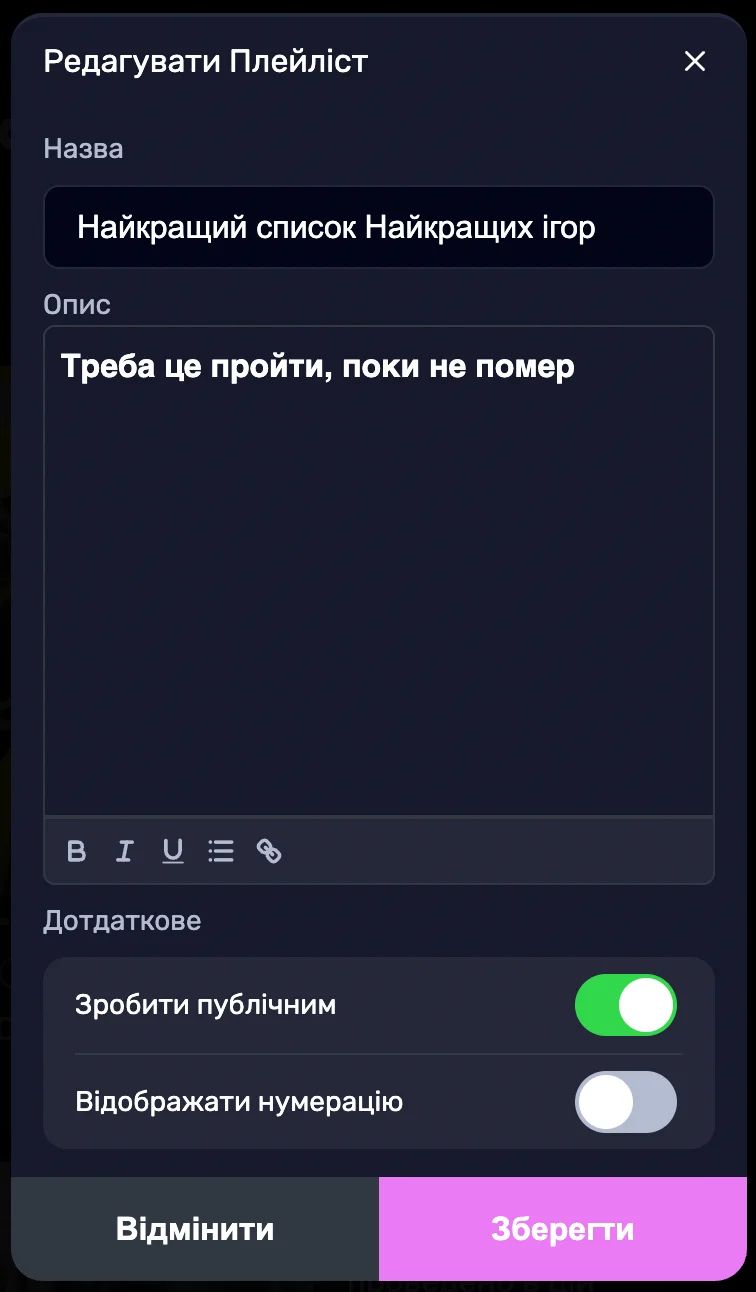Image resolution: width=756 pixels, height=1292 pixels.
Task: Click the italic I in the editor toolbar
Action: [x=125, y=851]
